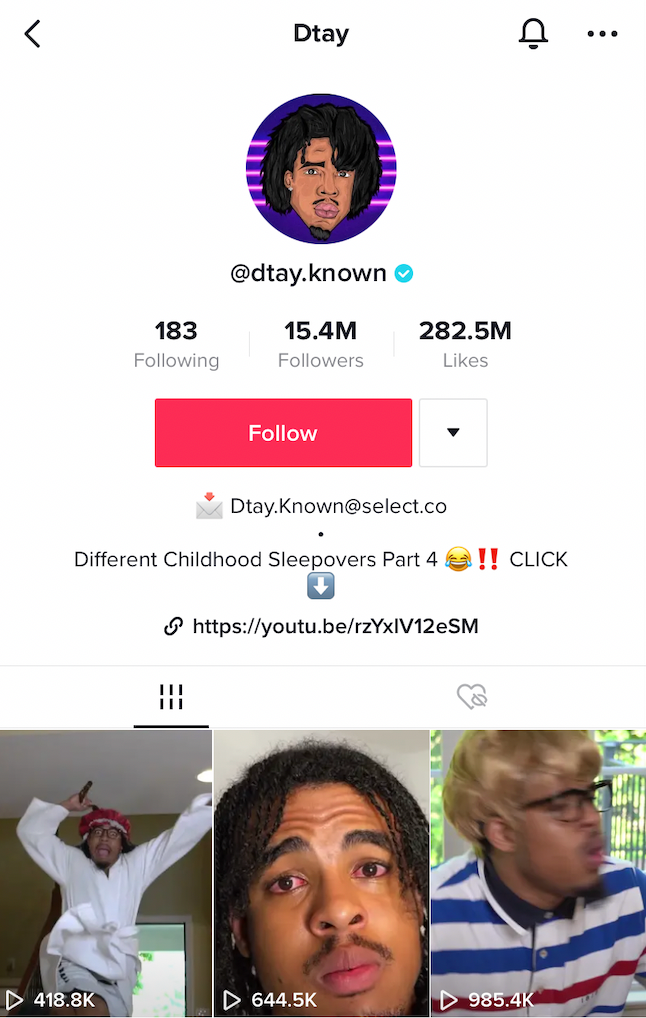Follow the dtay.known account

coord(283,433)
